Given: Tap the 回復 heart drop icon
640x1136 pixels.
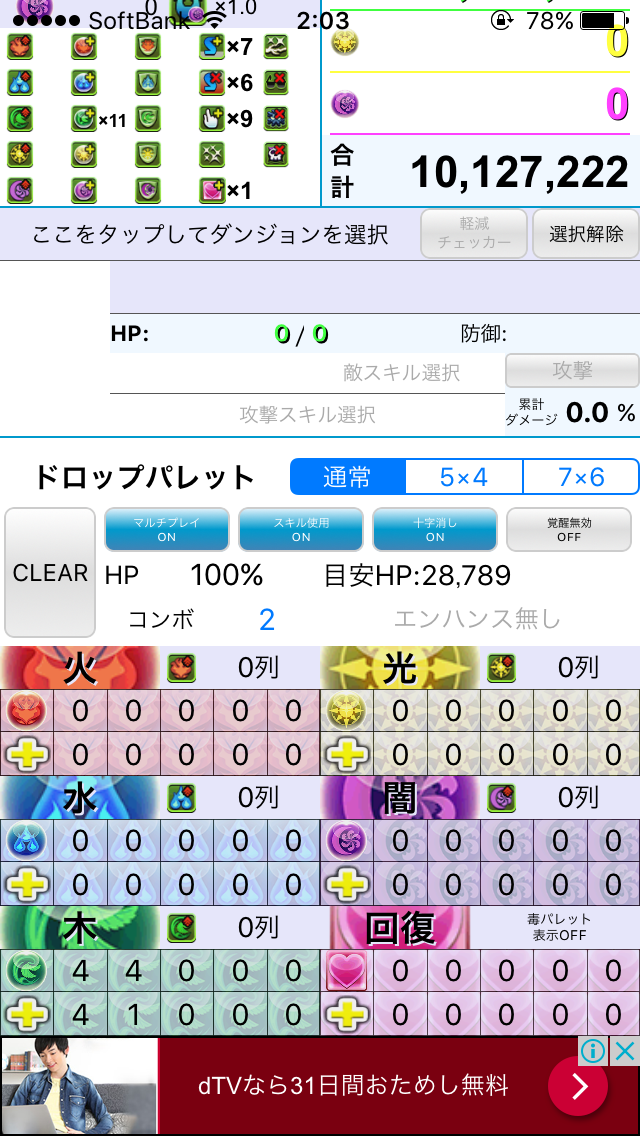Looking at the screenshot, I should pos(346,972).
